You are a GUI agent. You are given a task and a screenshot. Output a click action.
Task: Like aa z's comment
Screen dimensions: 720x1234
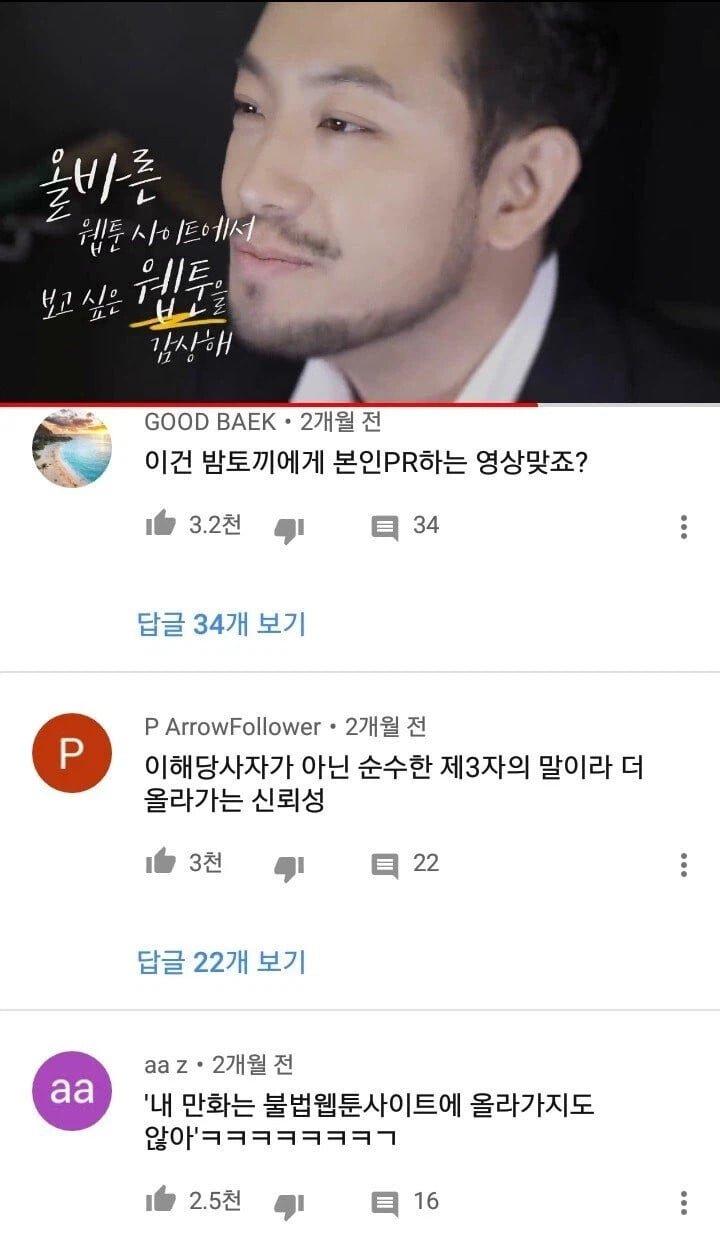[x=160, y=1200]
